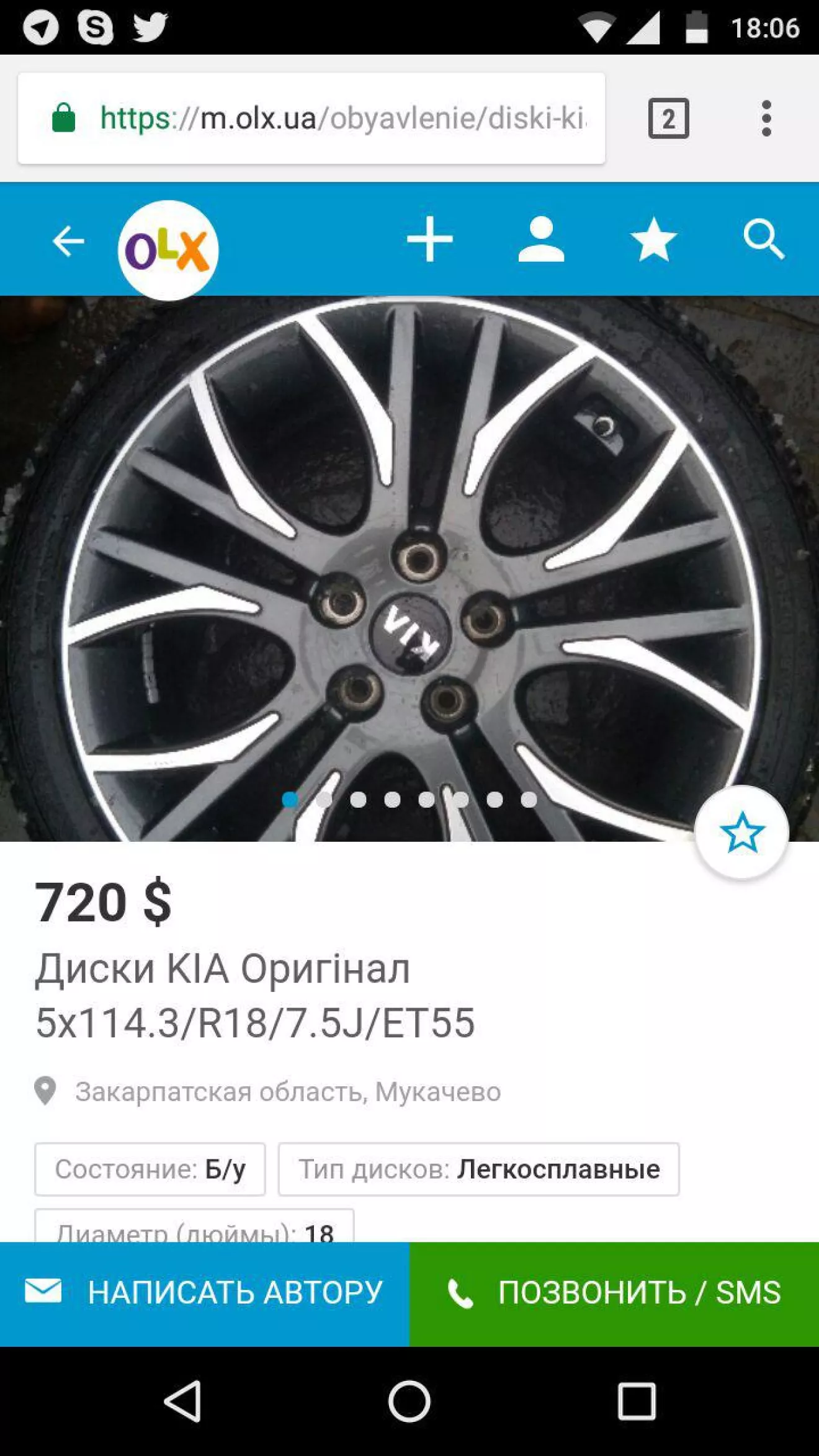This screenshot has height=1456, width=819.
Task: Open the KIA wheel photo full screen
Action: point(409,558)
